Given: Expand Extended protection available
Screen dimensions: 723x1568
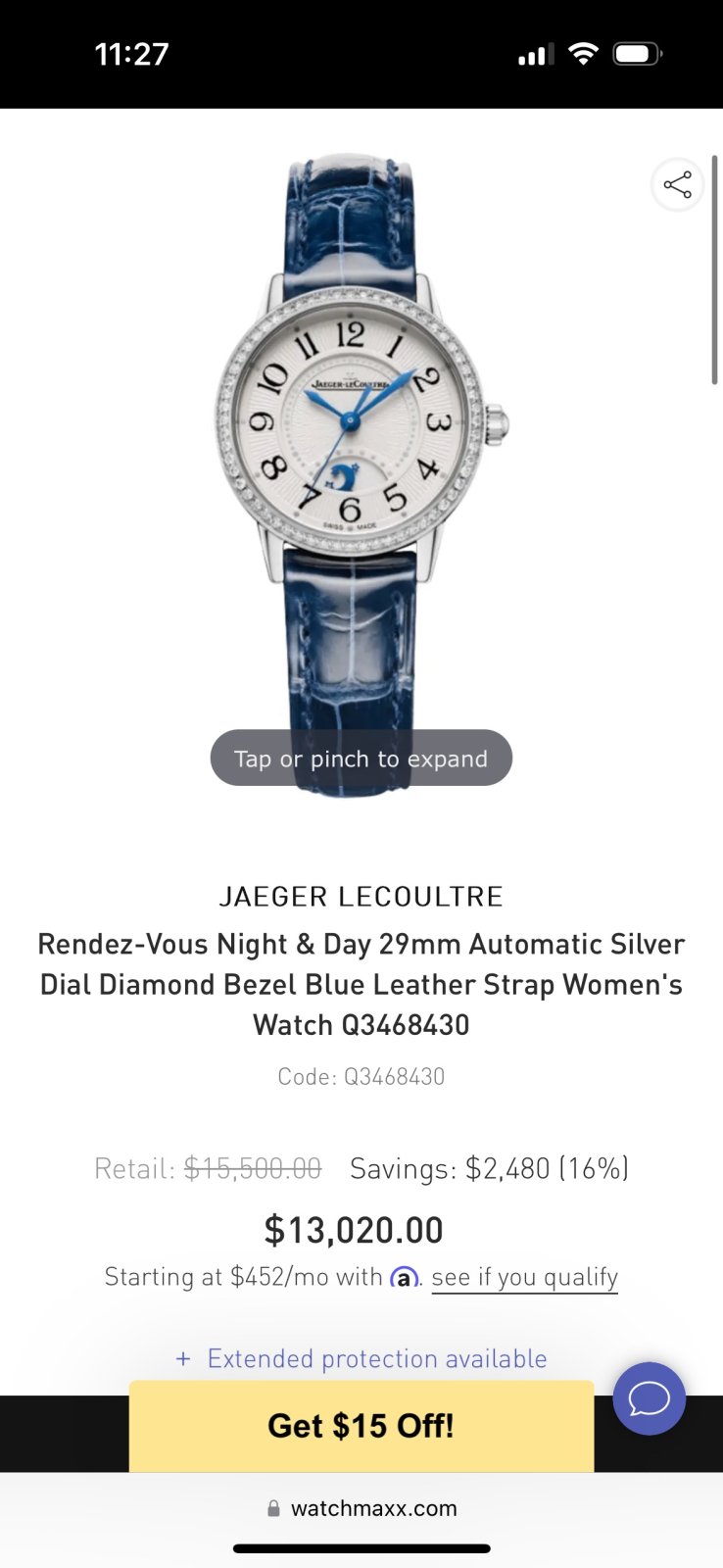Looking at the screenshot, I should coord(361,1358).
